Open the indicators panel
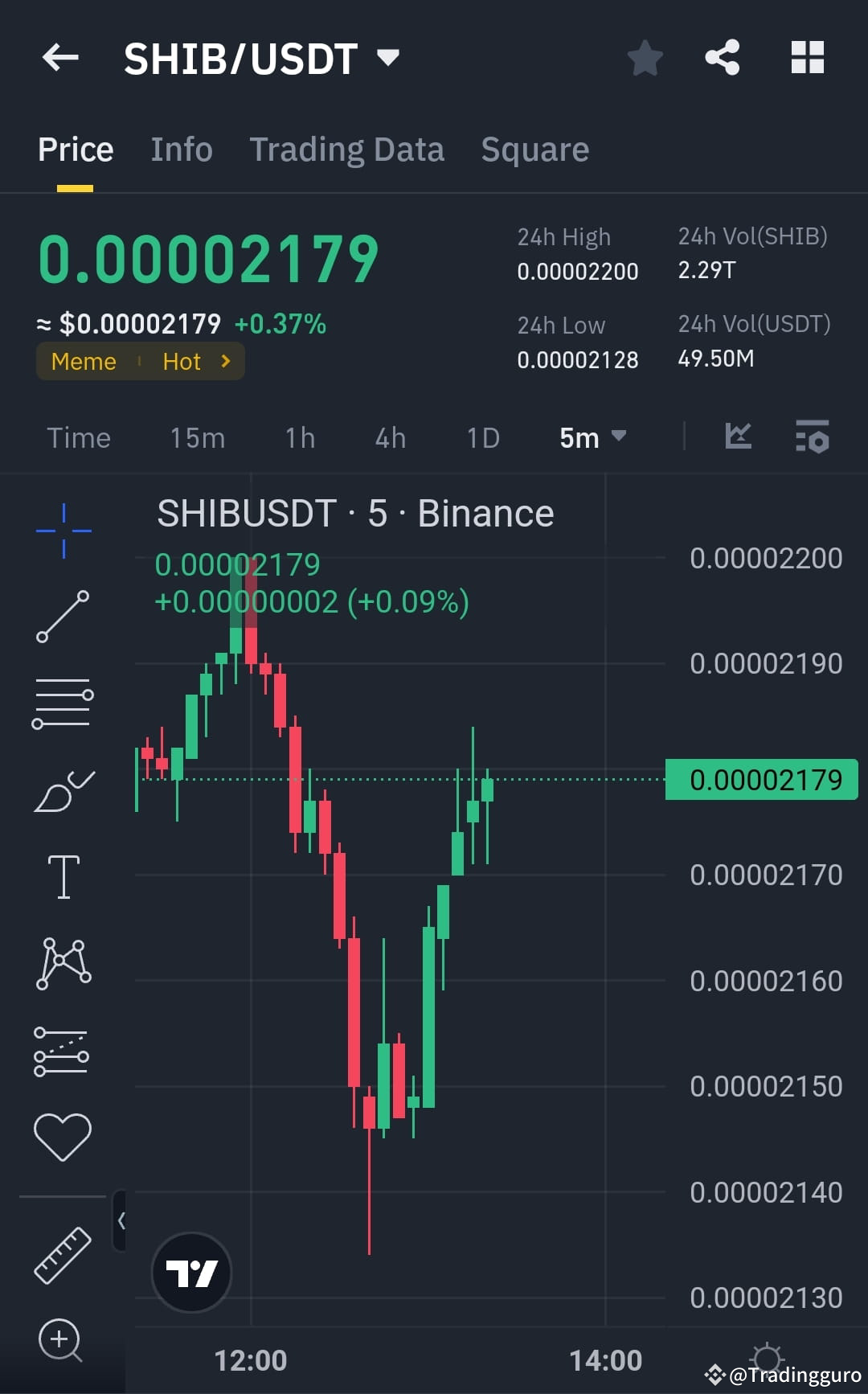 click(738, 435)
